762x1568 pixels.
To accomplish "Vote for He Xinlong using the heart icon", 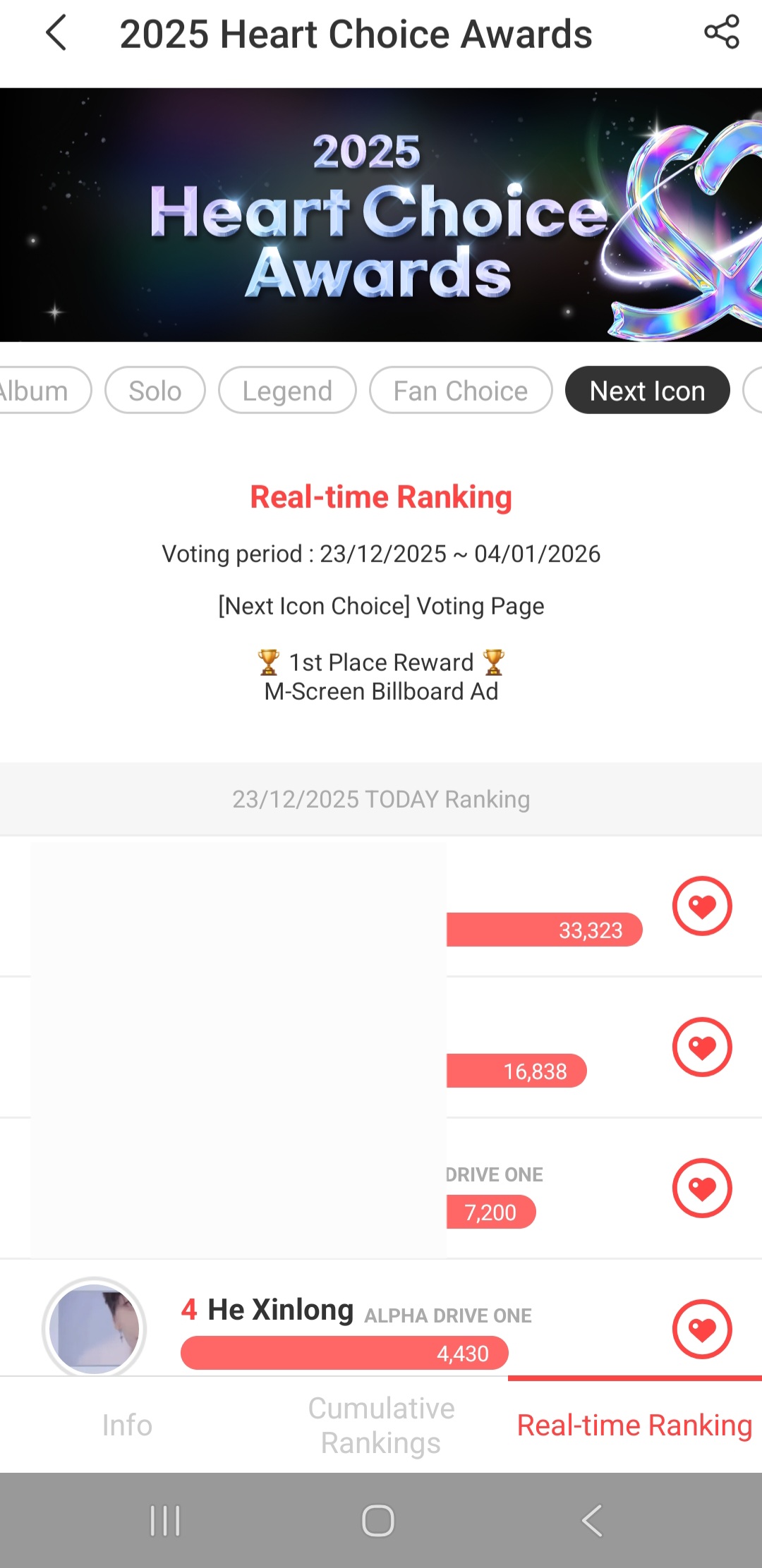I will (x=702, y=1328).
